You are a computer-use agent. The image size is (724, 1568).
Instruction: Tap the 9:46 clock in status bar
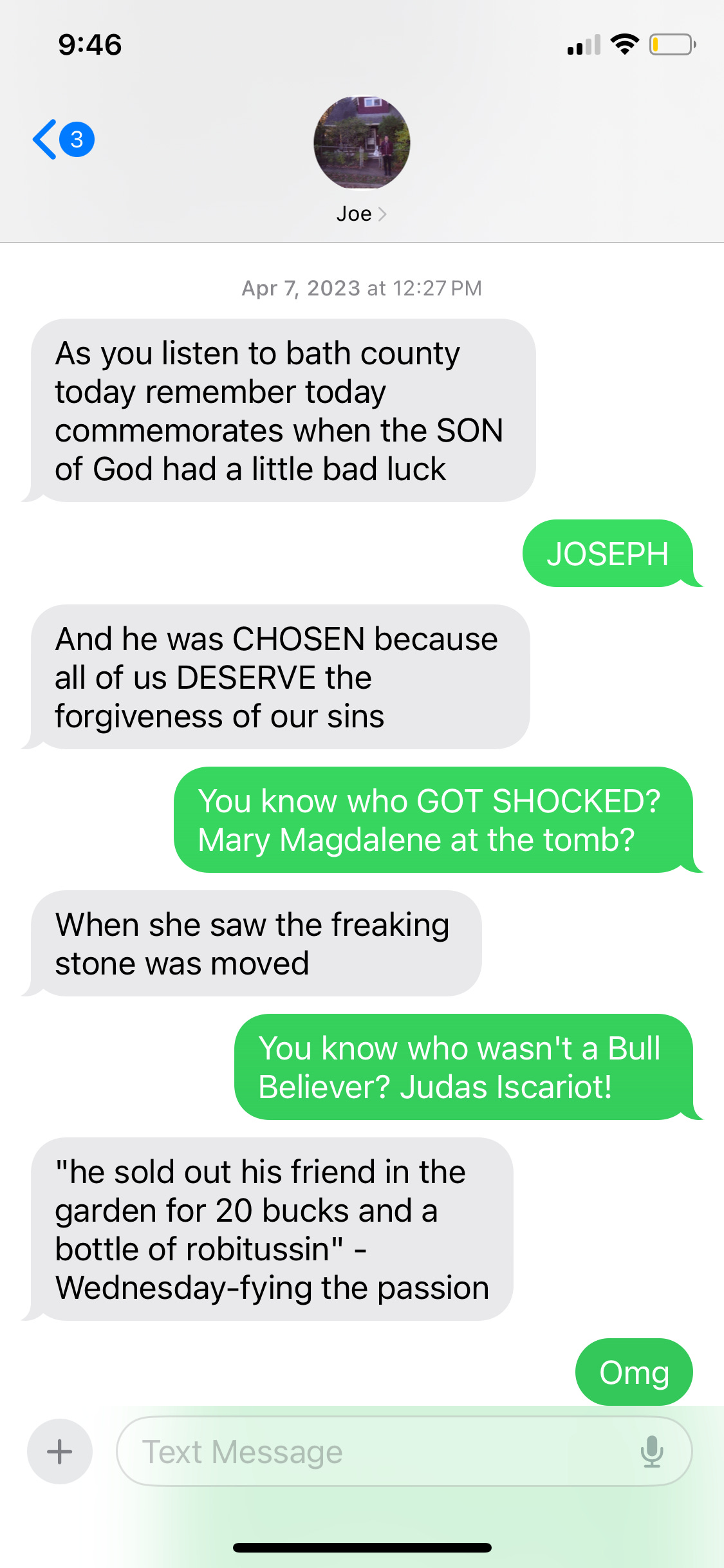[89, 44]
